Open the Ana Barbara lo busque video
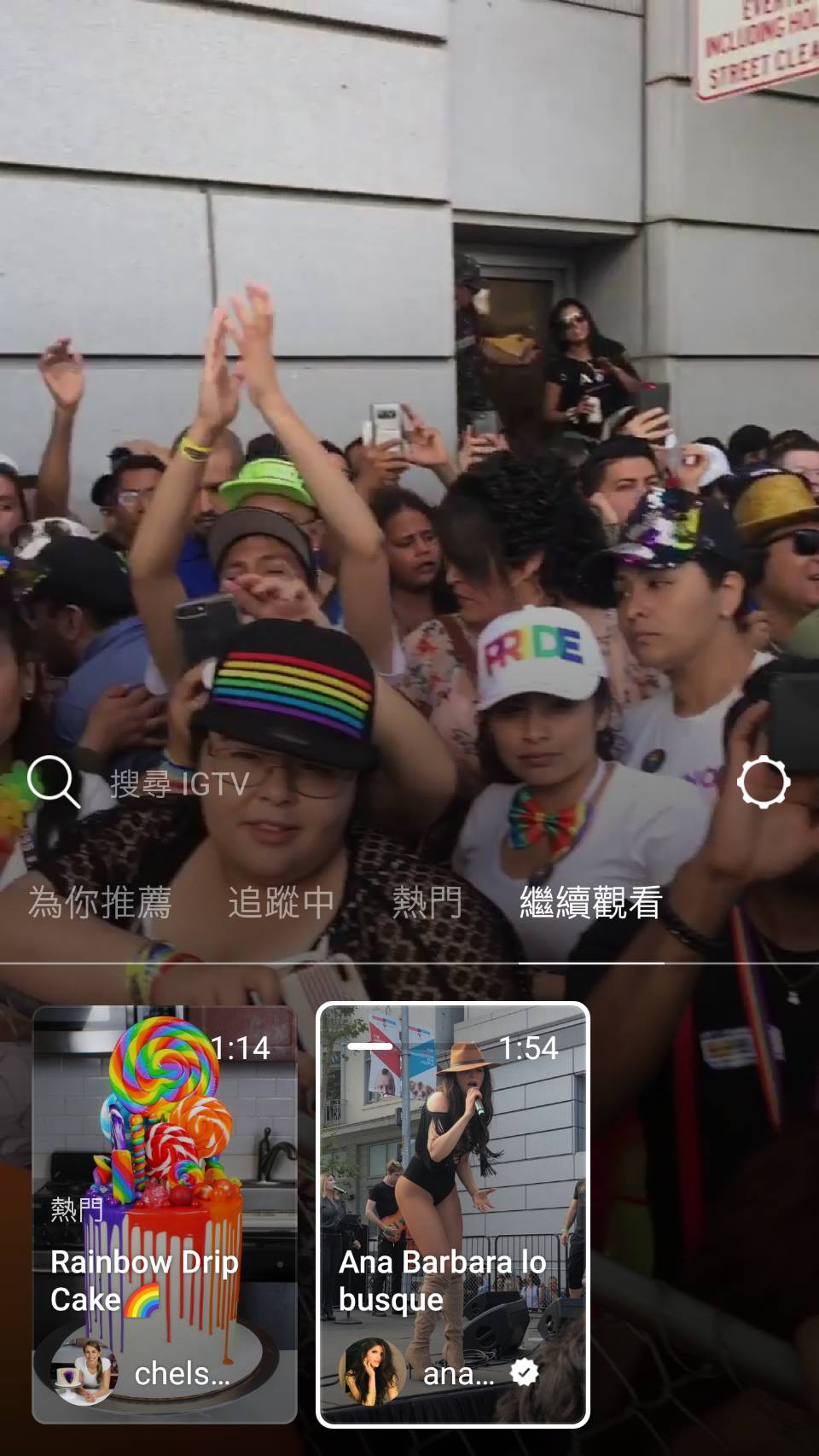Screen dimensions: 819x1456 tap(453, 1212)
